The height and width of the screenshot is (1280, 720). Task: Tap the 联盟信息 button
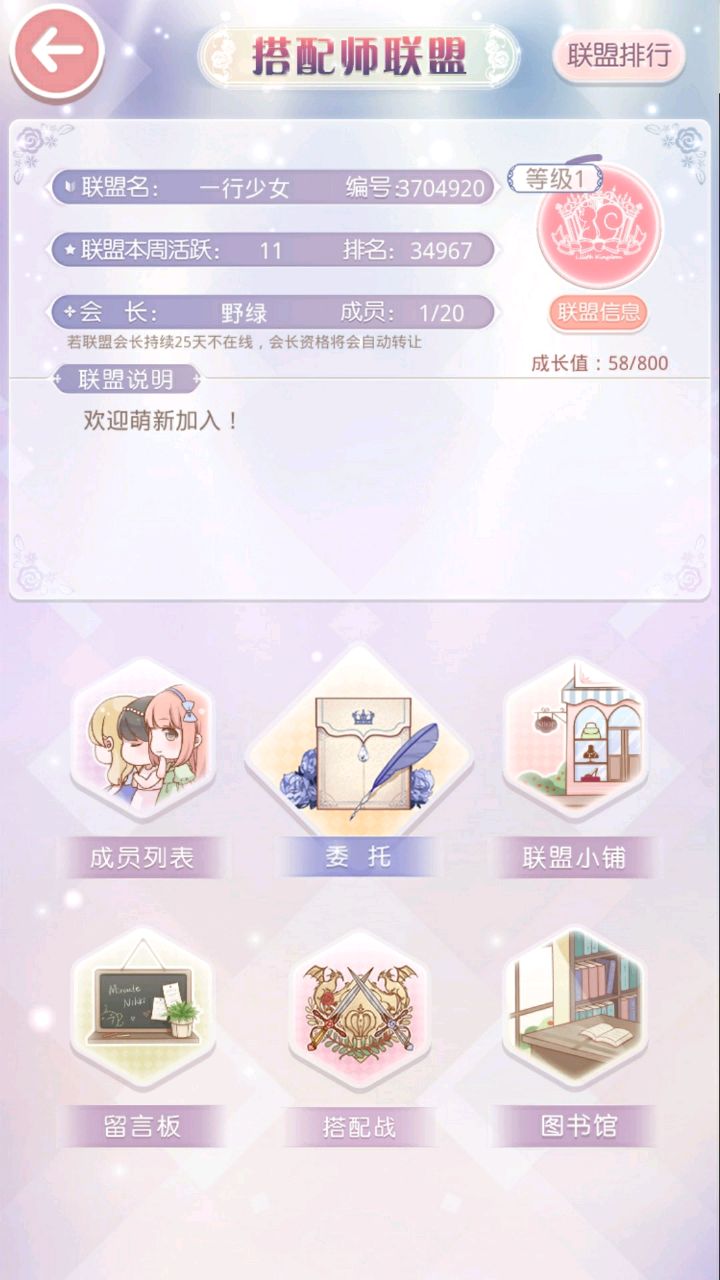pos(598,313)
